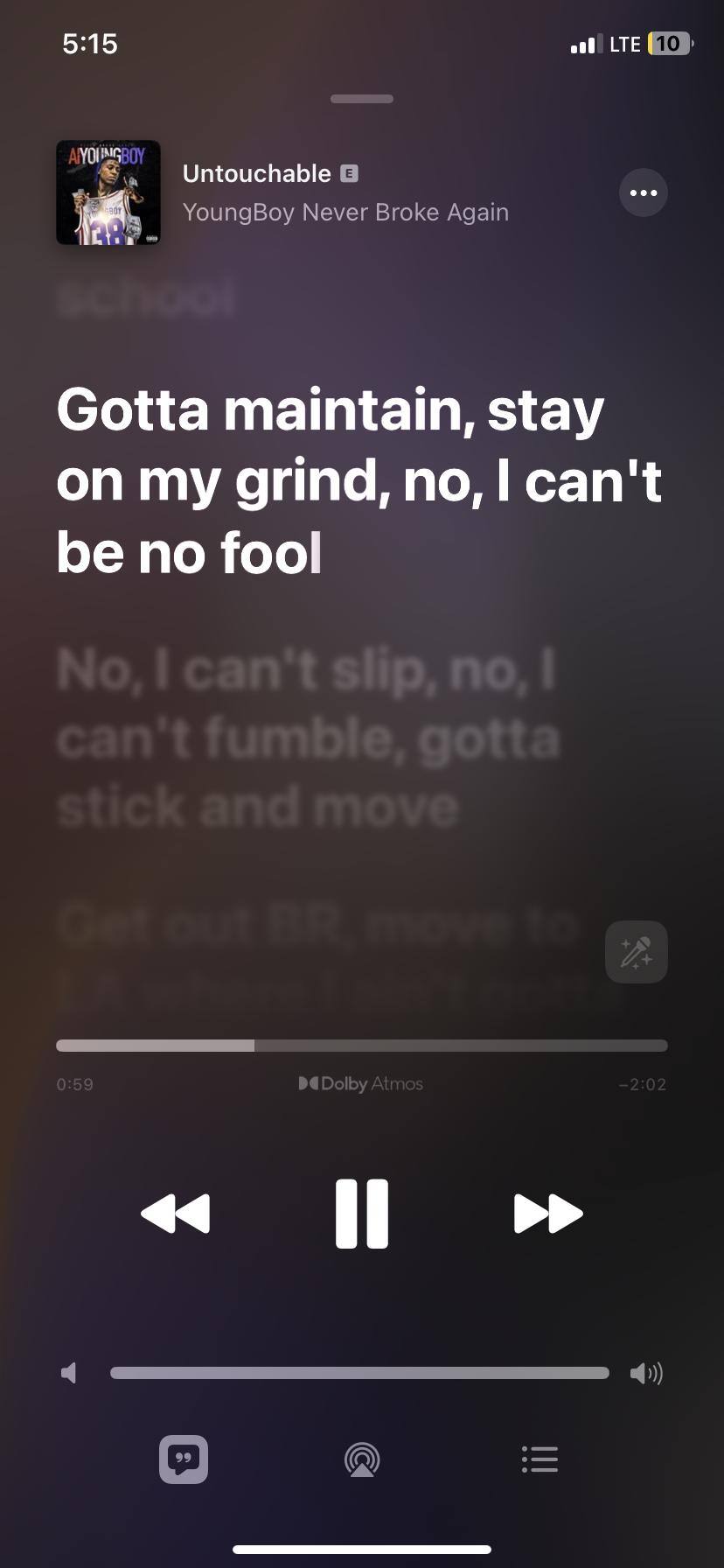
Task: Tap the volume slider to change volume
Action: tap(359, 1373)
